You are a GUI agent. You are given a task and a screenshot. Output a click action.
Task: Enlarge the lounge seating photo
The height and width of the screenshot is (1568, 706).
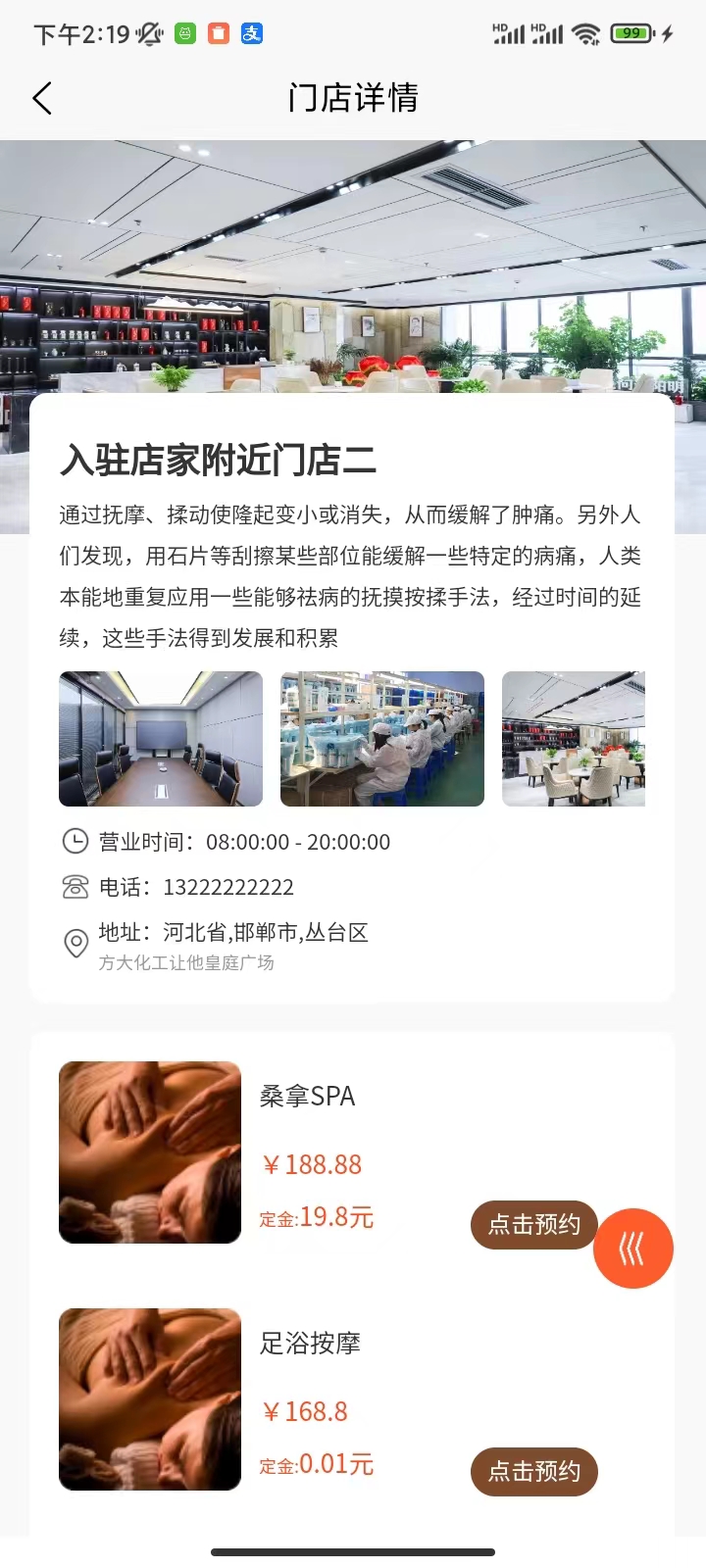574,739
